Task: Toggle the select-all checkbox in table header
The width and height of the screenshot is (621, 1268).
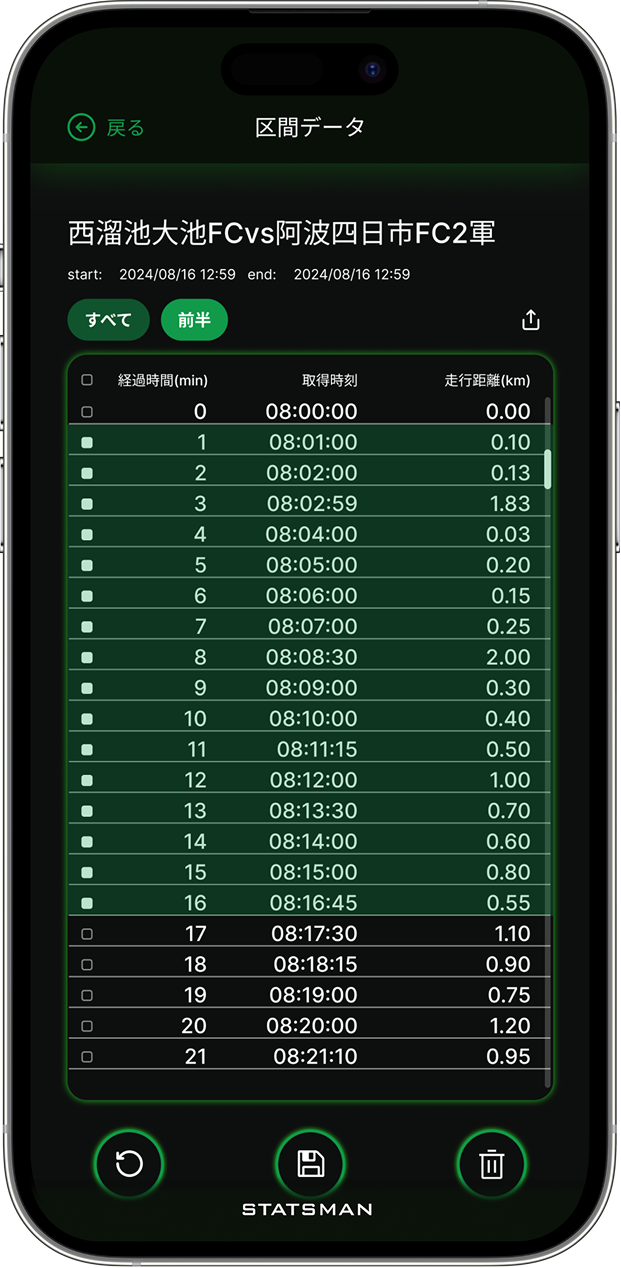Action: point(87,380)
